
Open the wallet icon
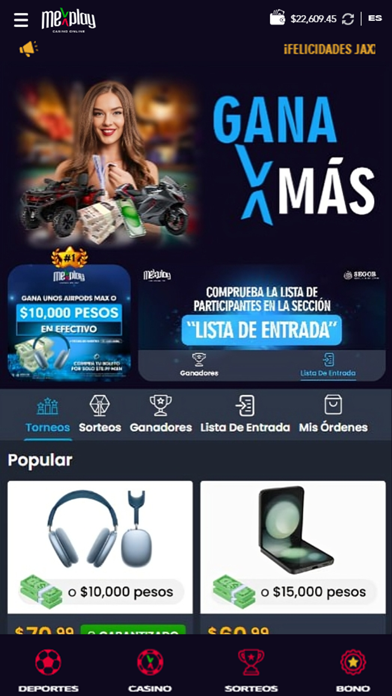(x=277, y=18)
